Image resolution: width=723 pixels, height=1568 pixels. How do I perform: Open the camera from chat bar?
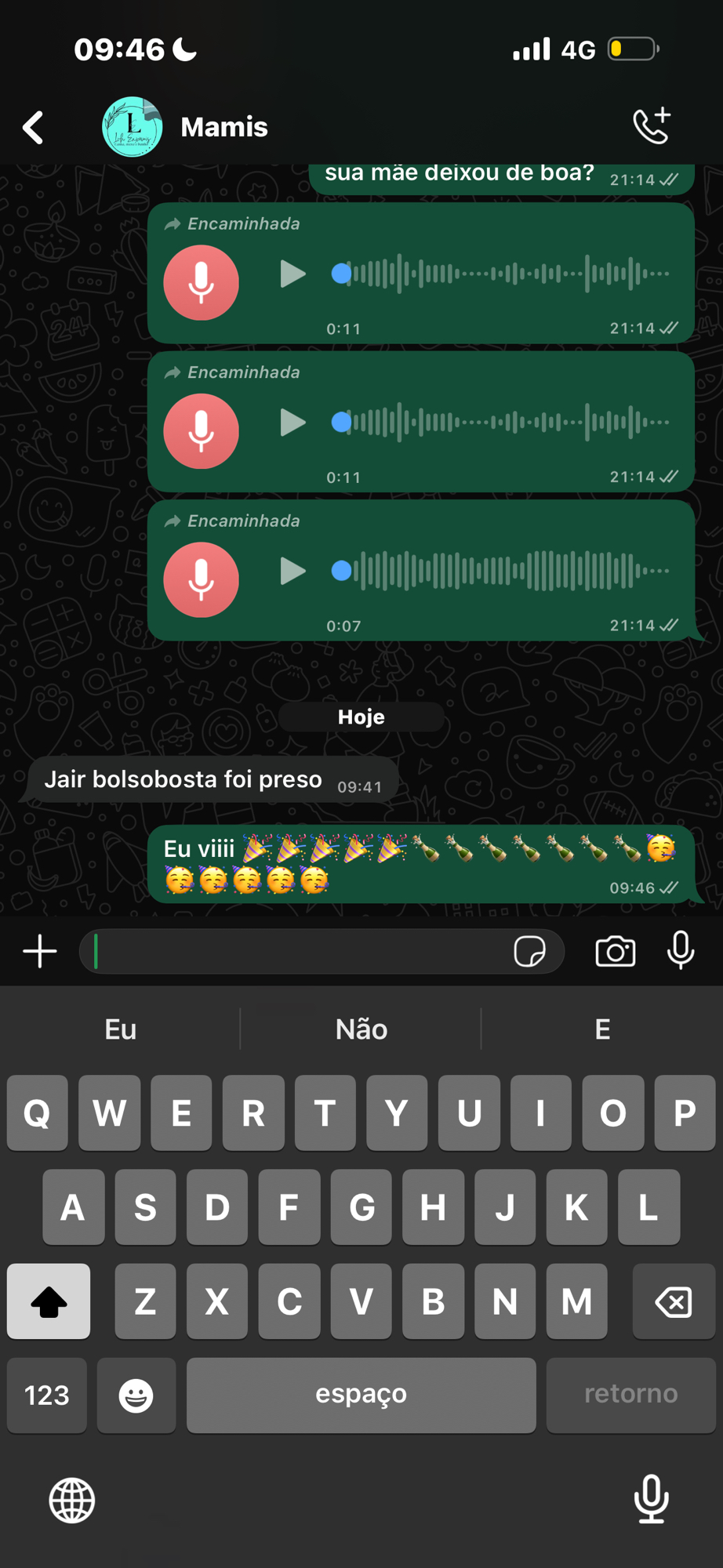pos(615,952)
